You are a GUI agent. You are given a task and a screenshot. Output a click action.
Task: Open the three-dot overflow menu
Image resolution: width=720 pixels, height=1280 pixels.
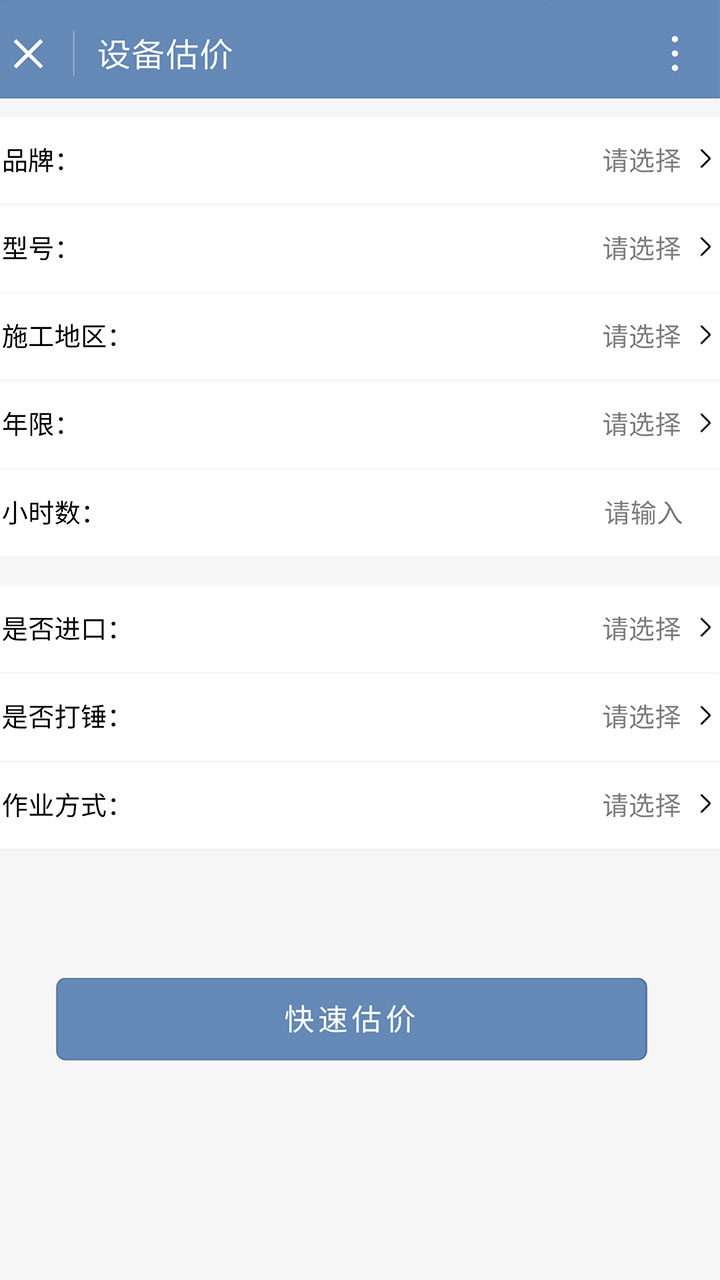(675, 54)
